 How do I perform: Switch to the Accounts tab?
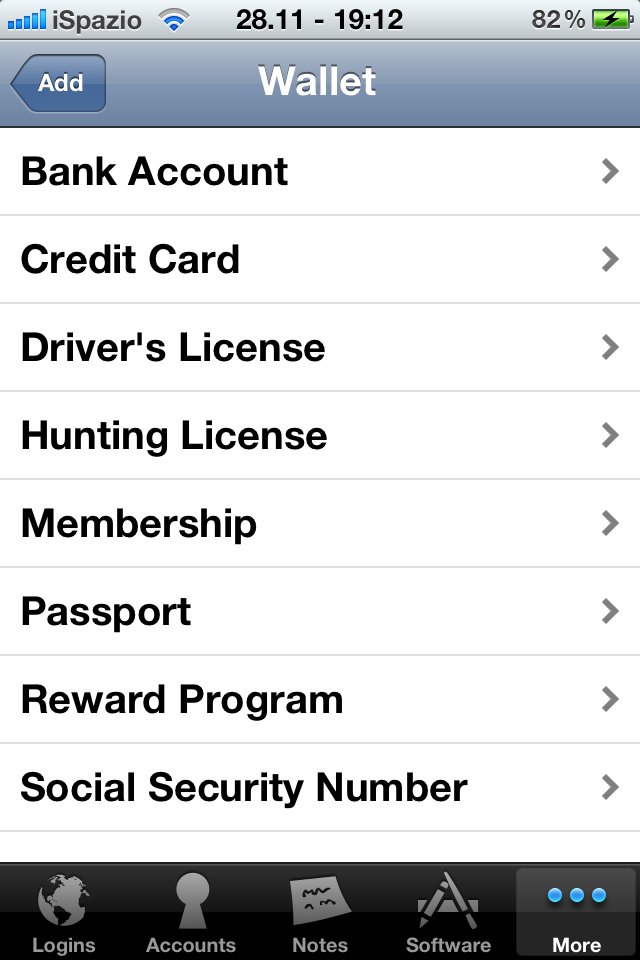tap(191, 912)
